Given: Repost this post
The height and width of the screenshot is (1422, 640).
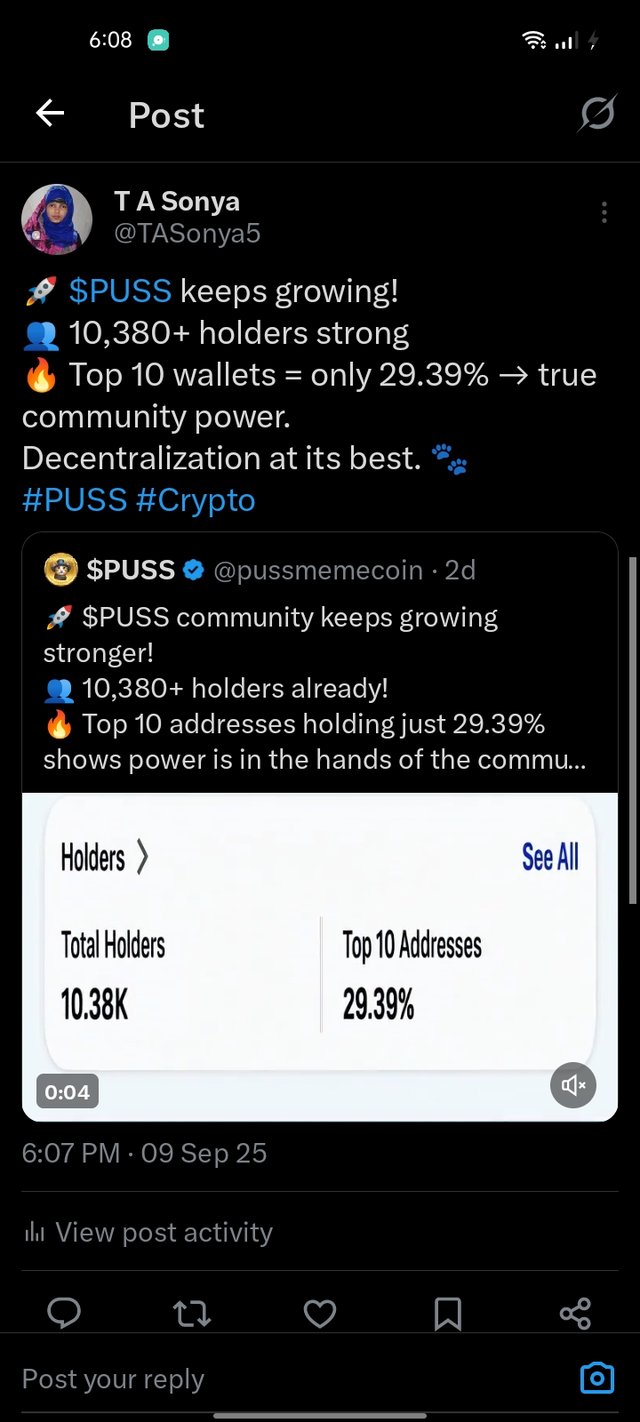Looking at the screenshot, I should 192,1313.
